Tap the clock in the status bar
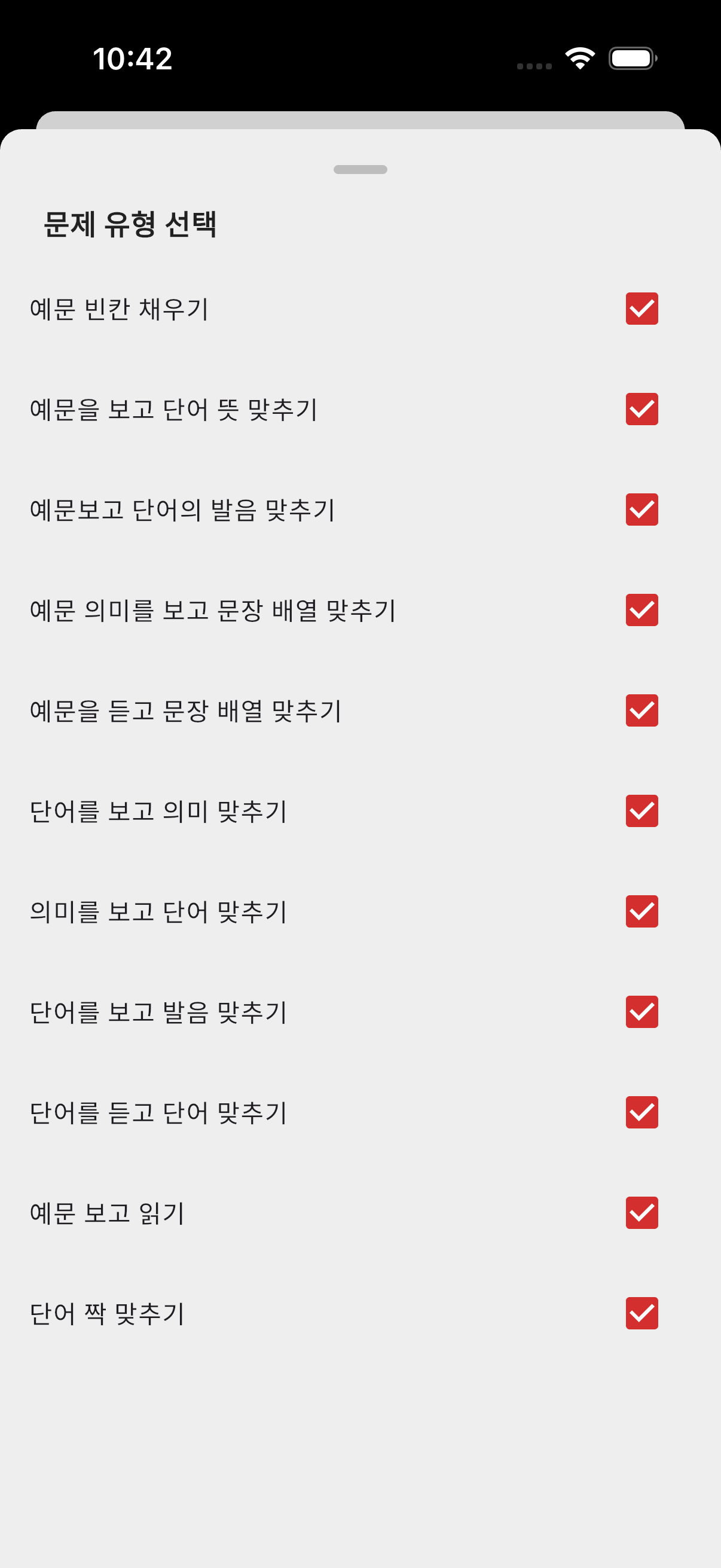 pos(131,59)
